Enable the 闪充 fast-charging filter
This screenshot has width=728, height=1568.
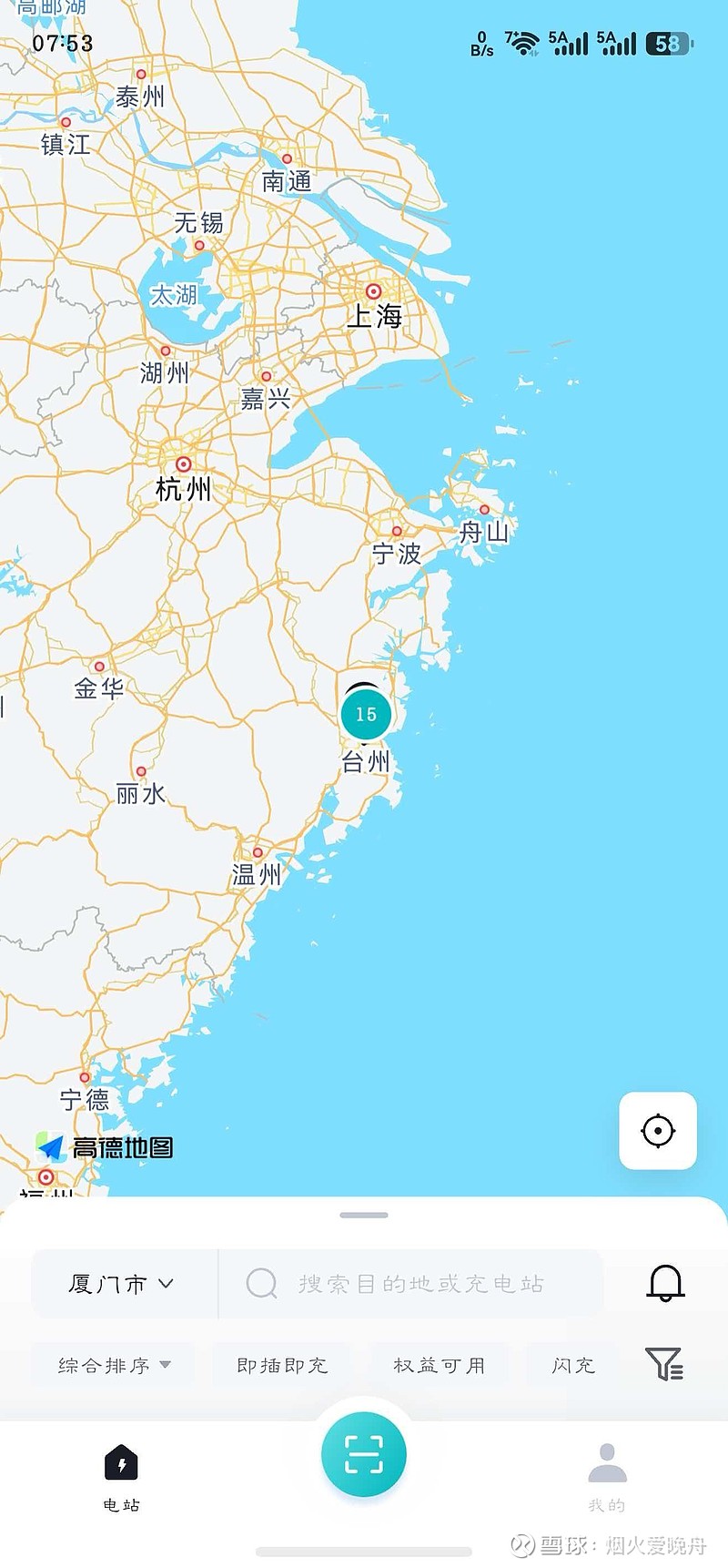(571, 1366)
